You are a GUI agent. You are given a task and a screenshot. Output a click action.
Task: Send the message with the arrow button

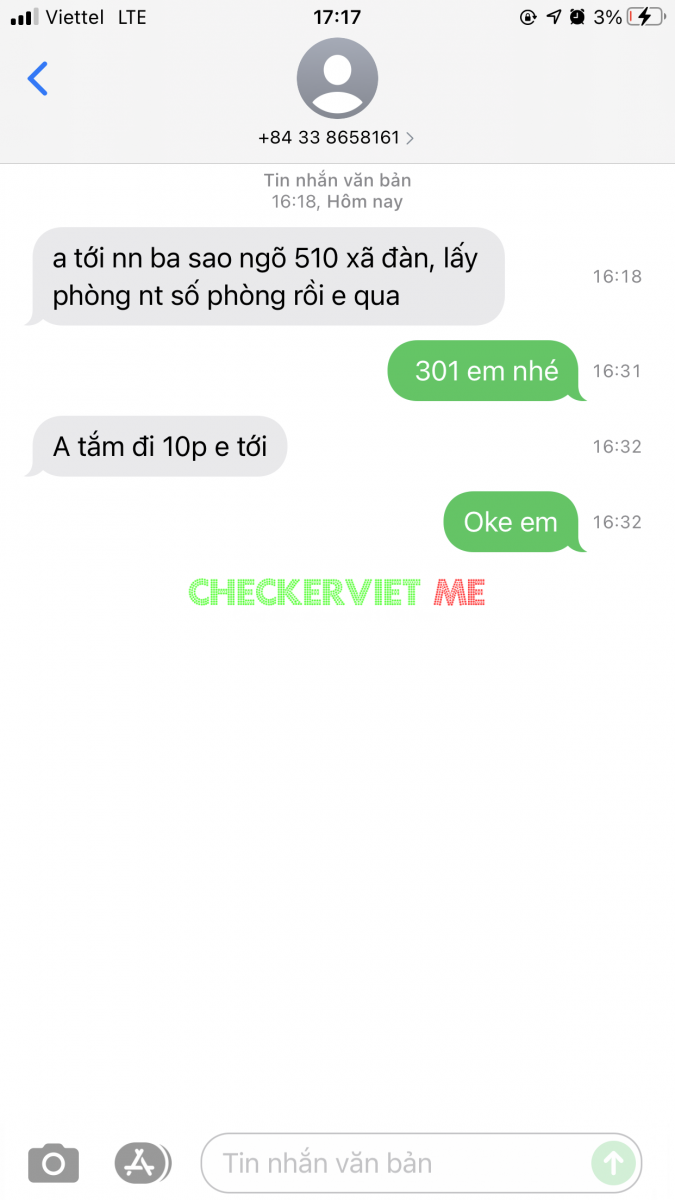(613, 1163)
